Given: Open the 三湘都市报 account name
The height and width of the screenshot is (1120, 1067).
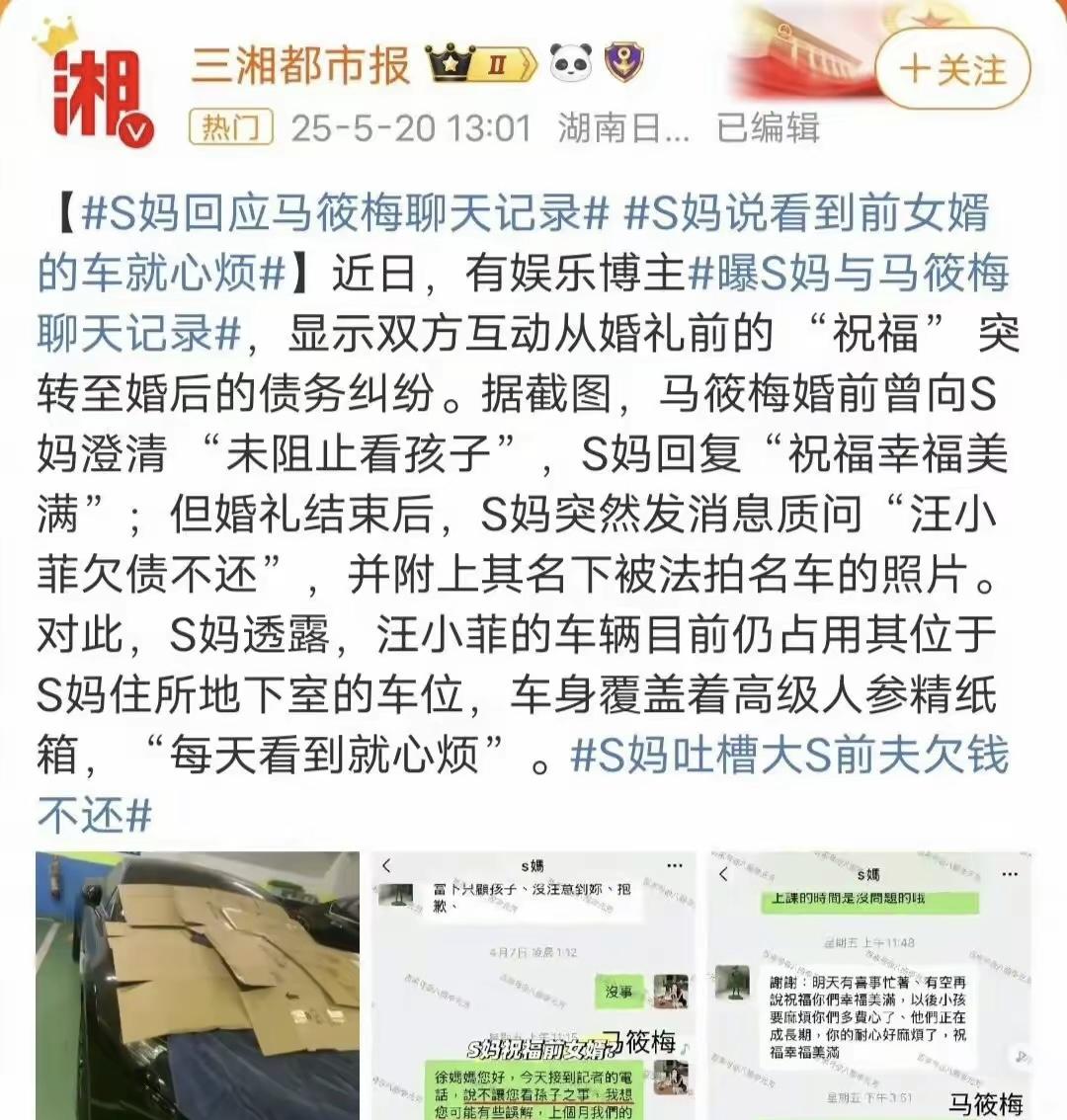Looking at the screenshot, I should pos(300,65).
